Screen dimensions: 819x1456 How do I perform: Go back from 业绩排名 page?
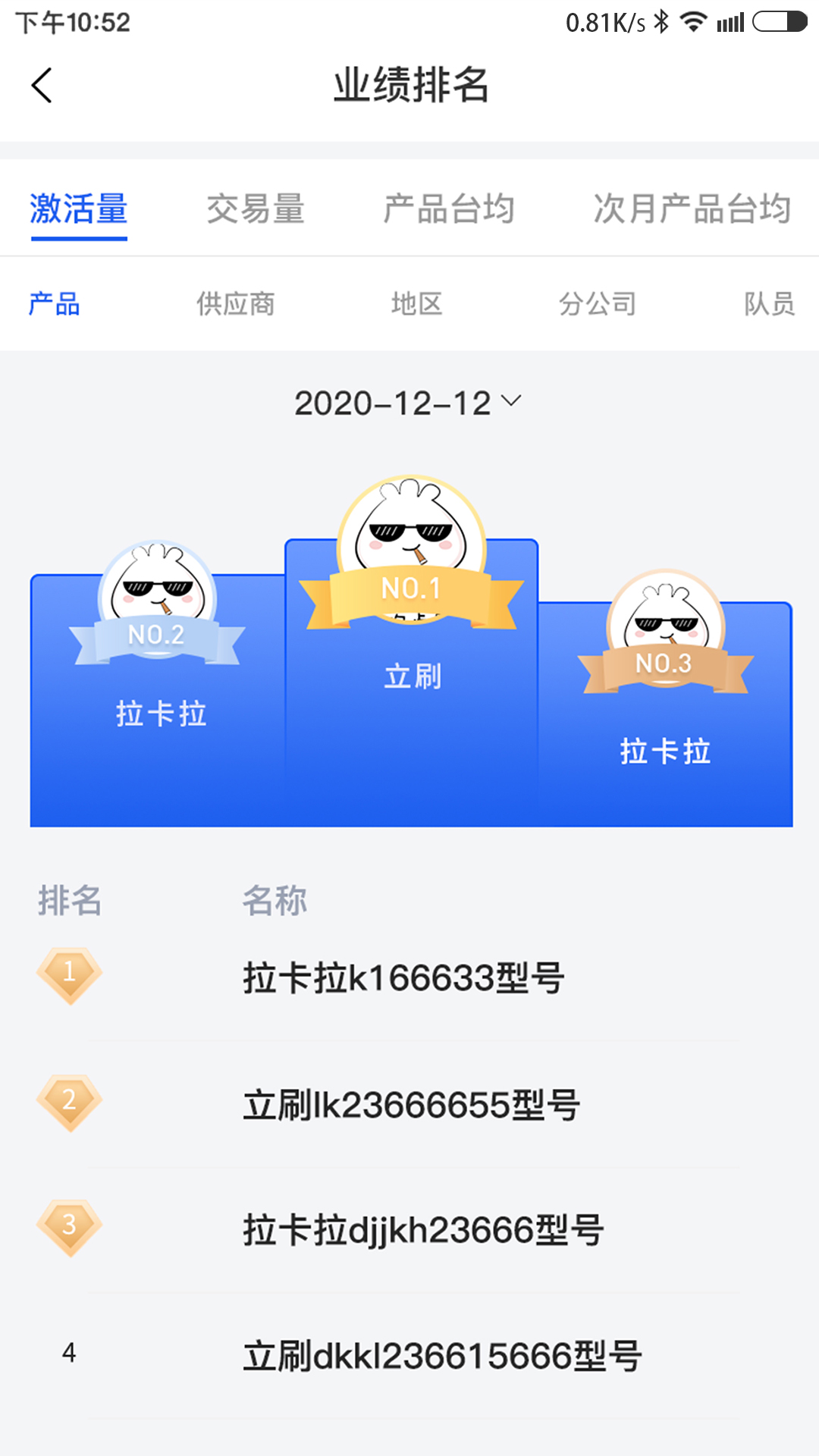pos(42,85)
